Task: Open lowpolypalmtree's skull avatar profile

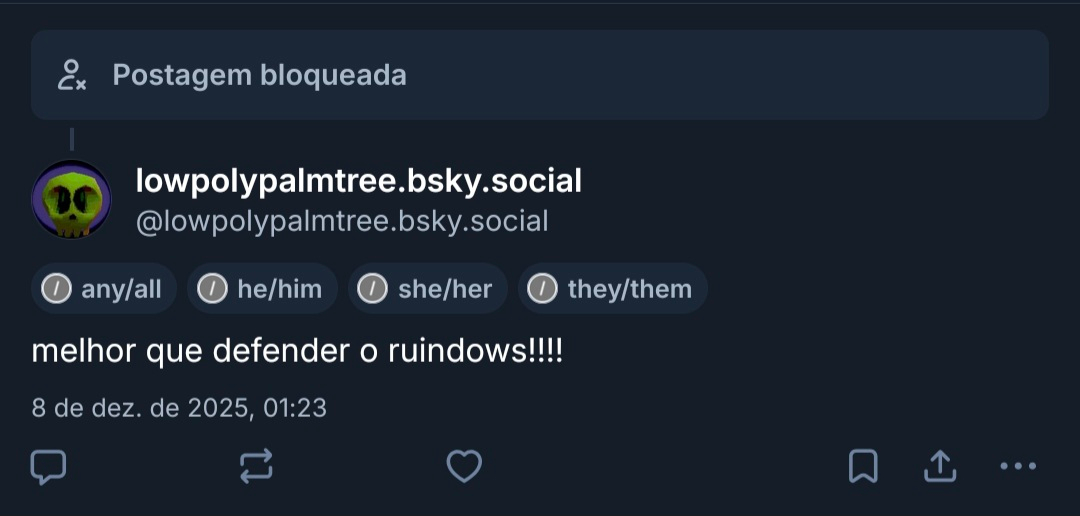Action: (x=71, y=200)
